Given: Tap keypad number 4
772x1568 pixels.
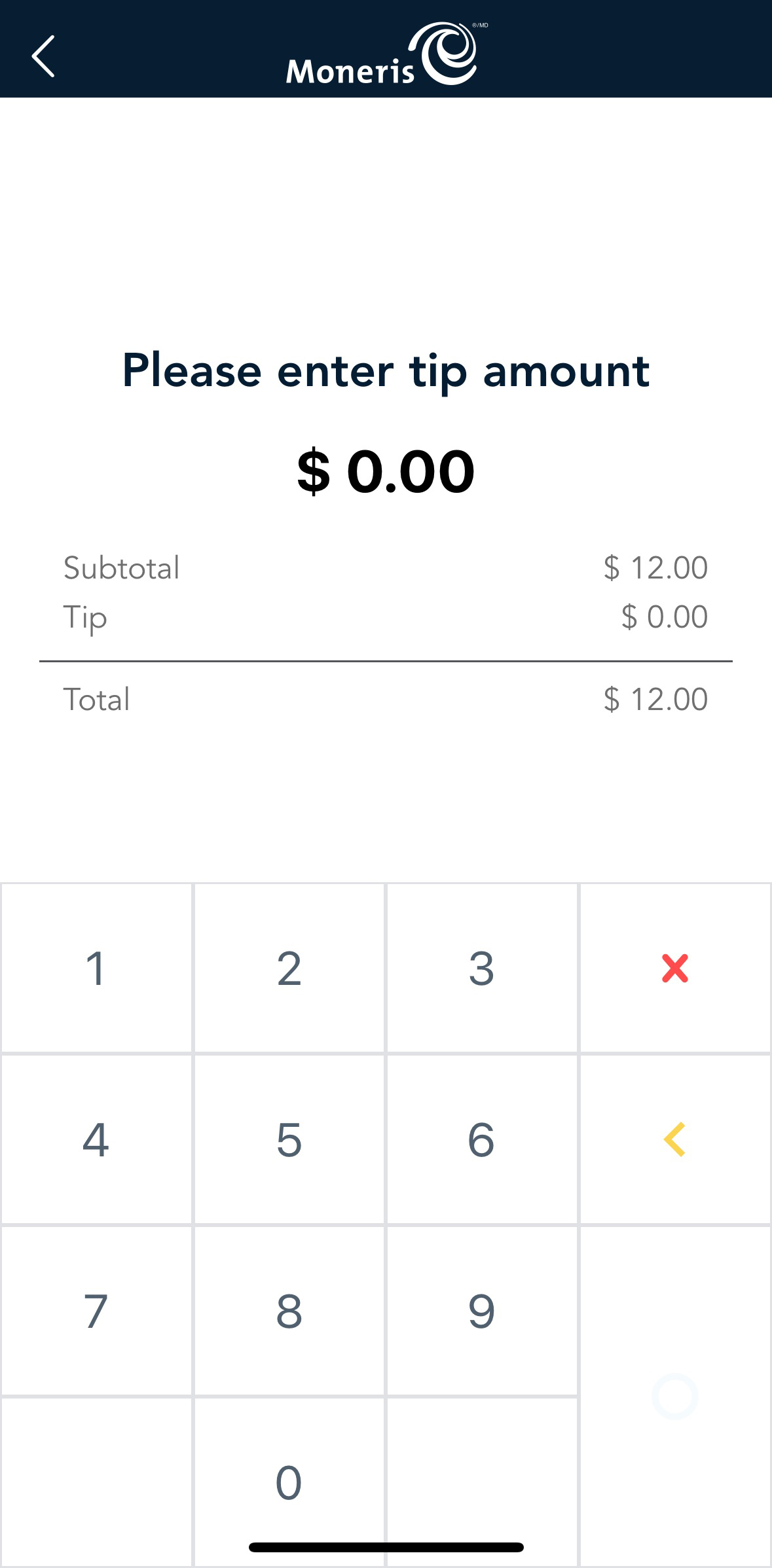Looking at the screenshot, I should coord(96,1139).
